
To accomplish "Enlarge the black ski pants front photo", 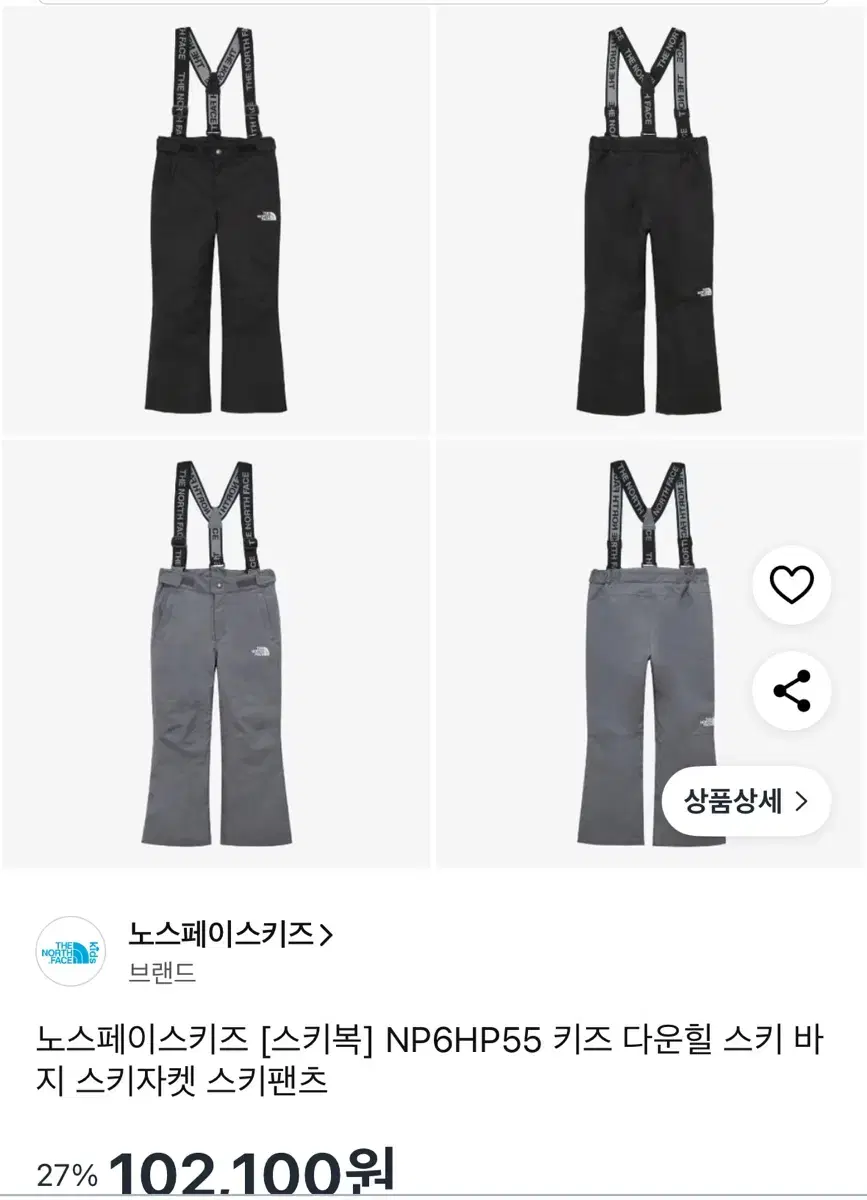I will pos(216,215).
